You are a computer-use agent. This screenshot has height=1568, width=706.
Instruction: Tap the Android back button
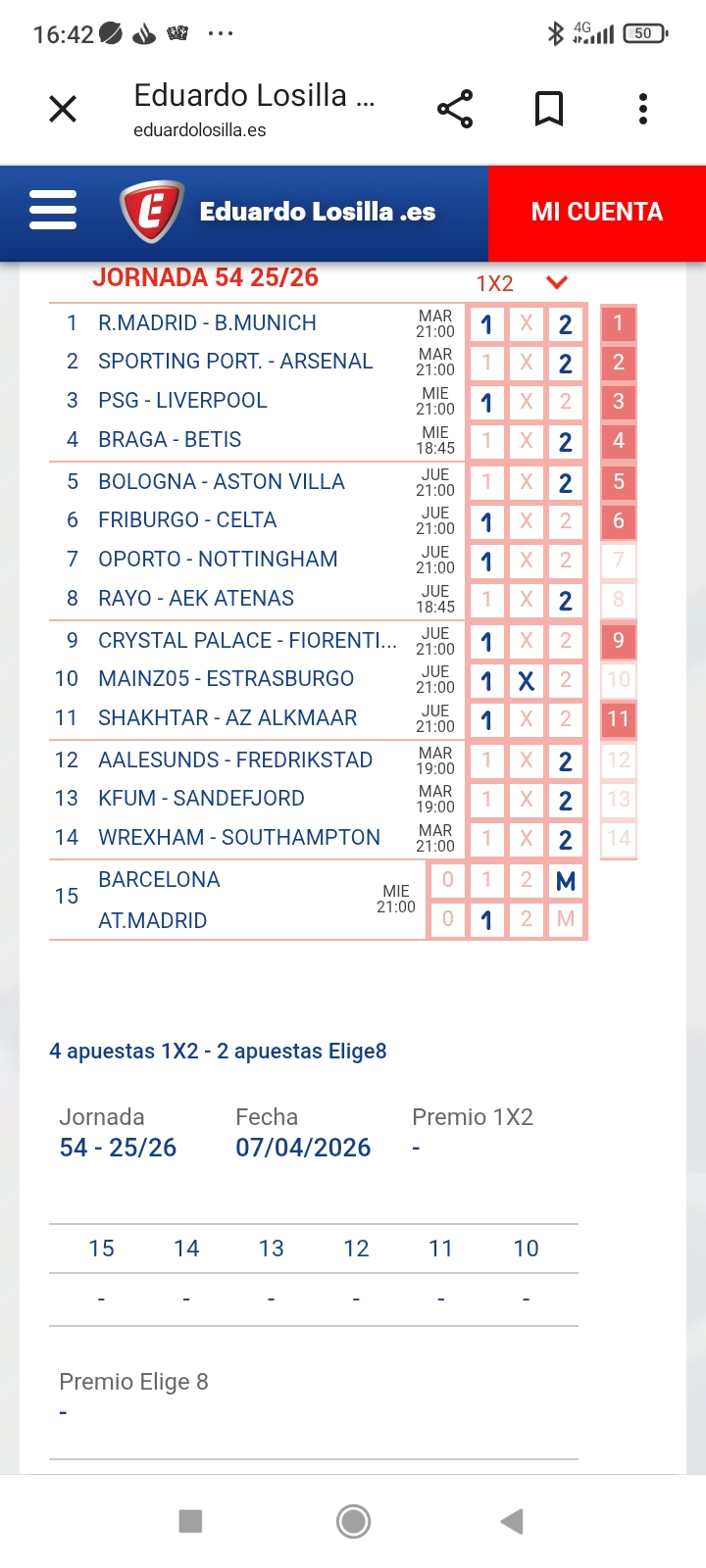510,1522
